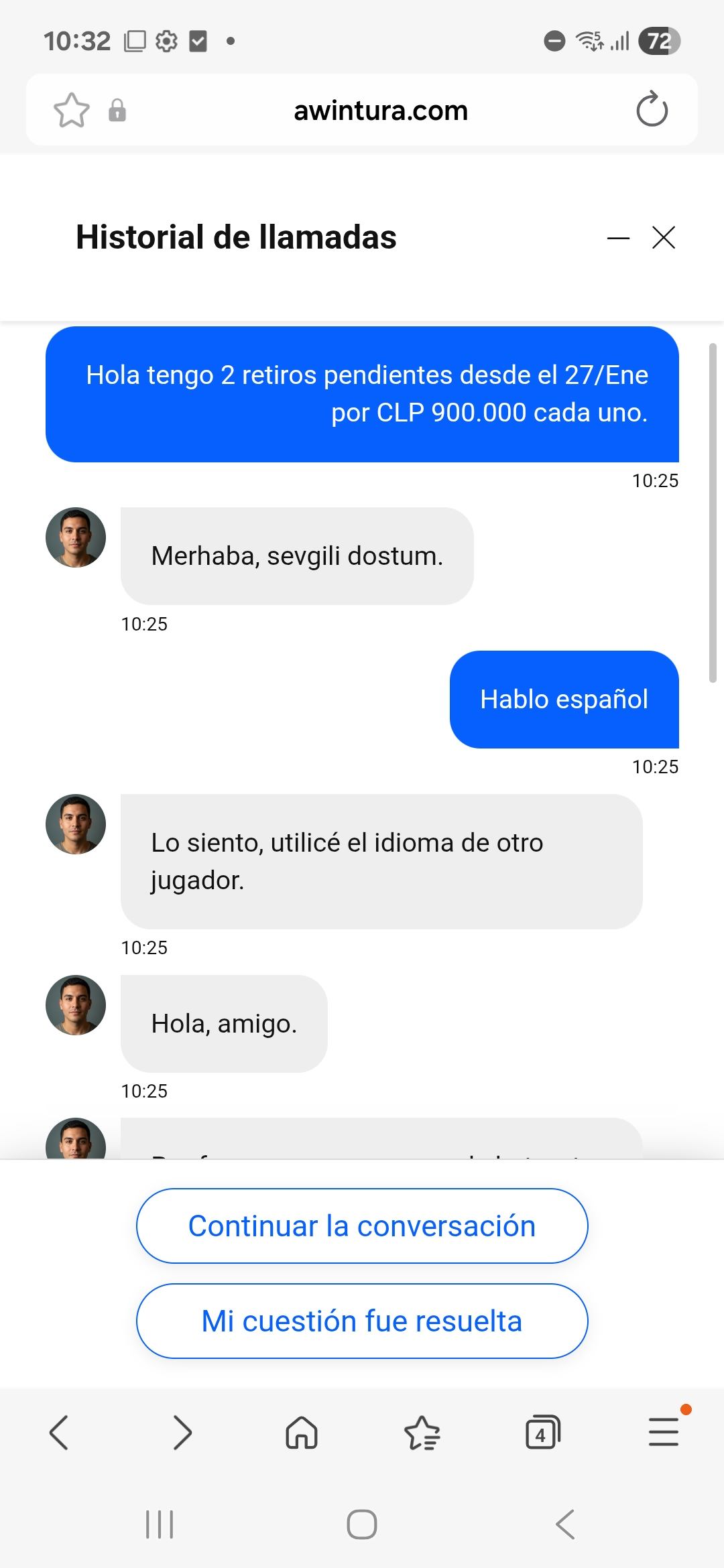Open recent apps from system bar
The image size is (724, 1568).
tap(160, 1524)
